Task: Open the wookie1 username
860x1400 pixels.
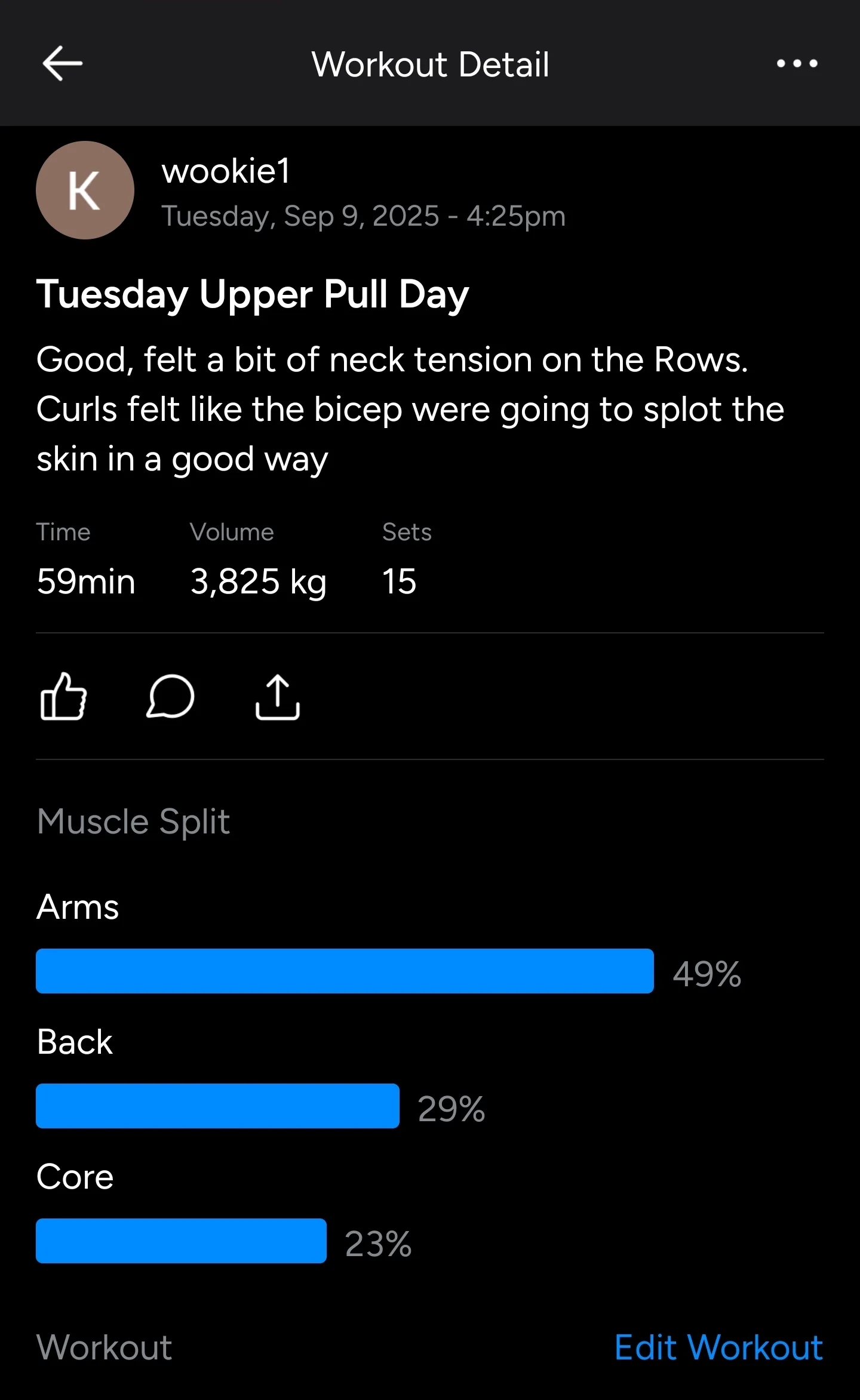Action: pyautogui.click(x=226, y=171)
